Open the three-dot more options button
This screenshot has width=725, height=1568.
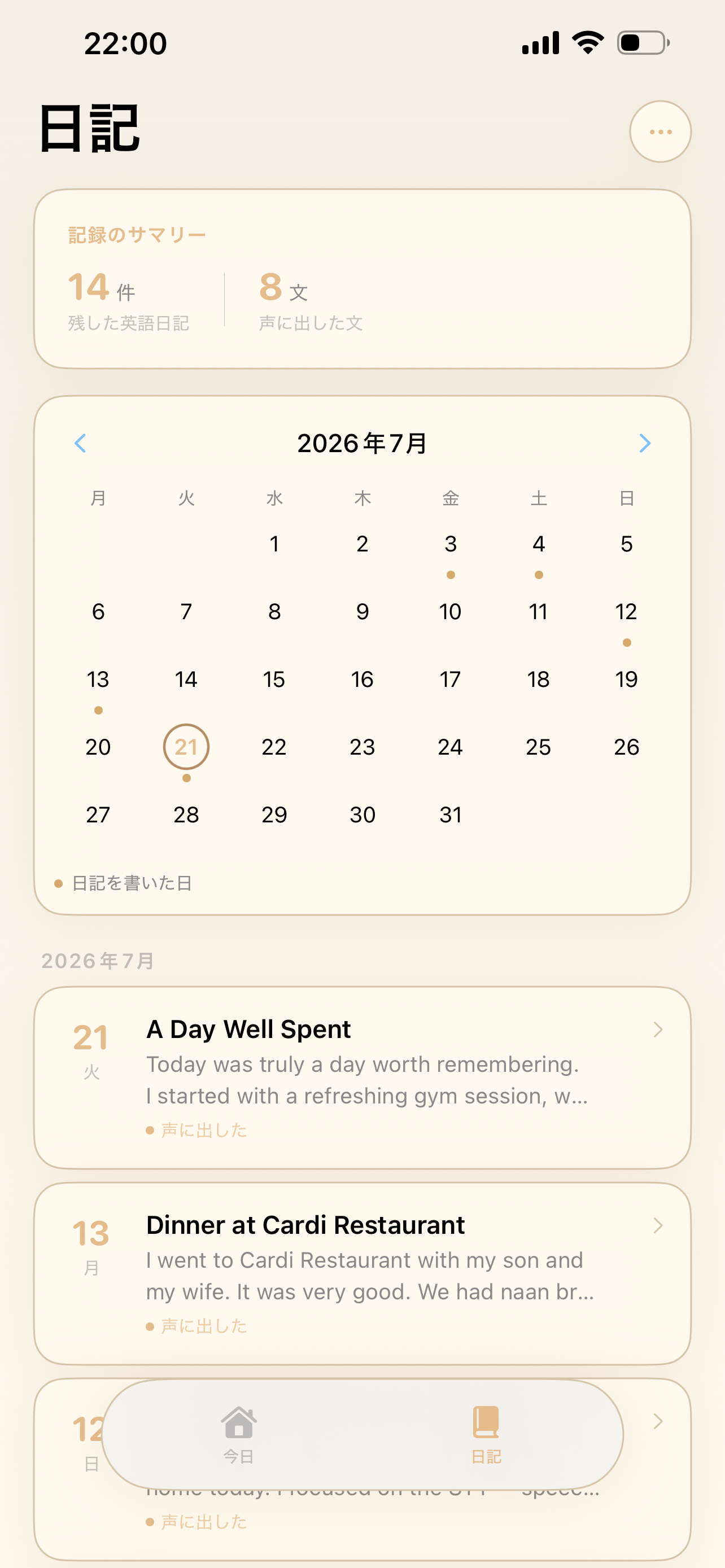(x=660, y=132)
